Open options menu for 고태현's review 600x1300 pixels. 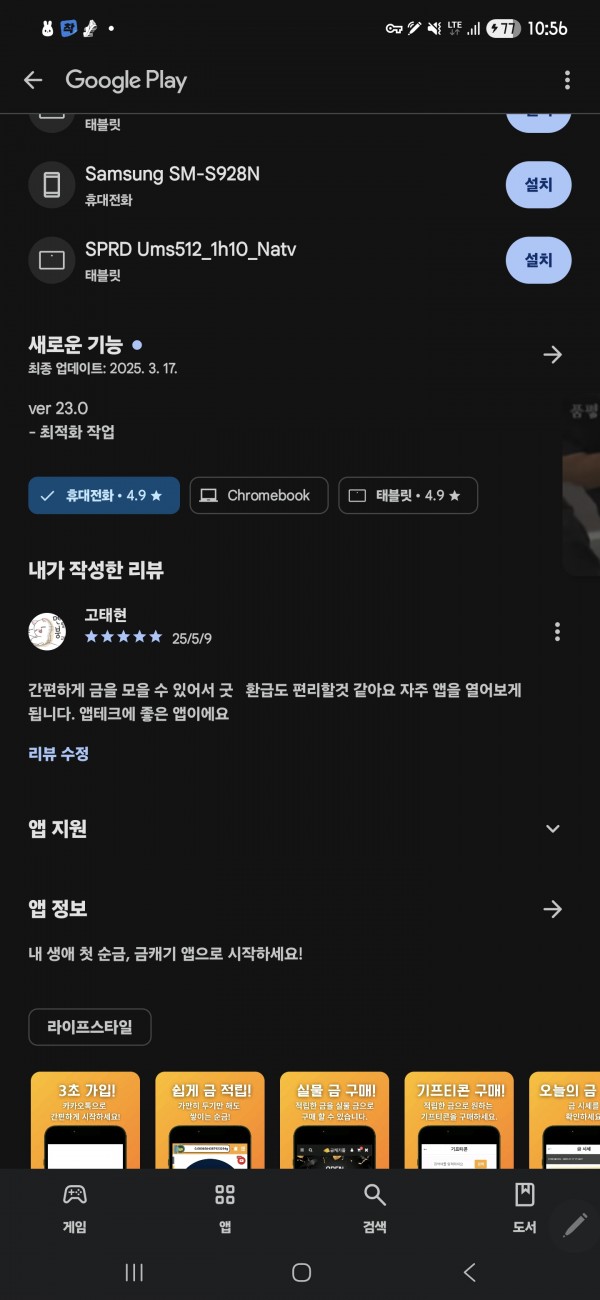pos(557,632)
